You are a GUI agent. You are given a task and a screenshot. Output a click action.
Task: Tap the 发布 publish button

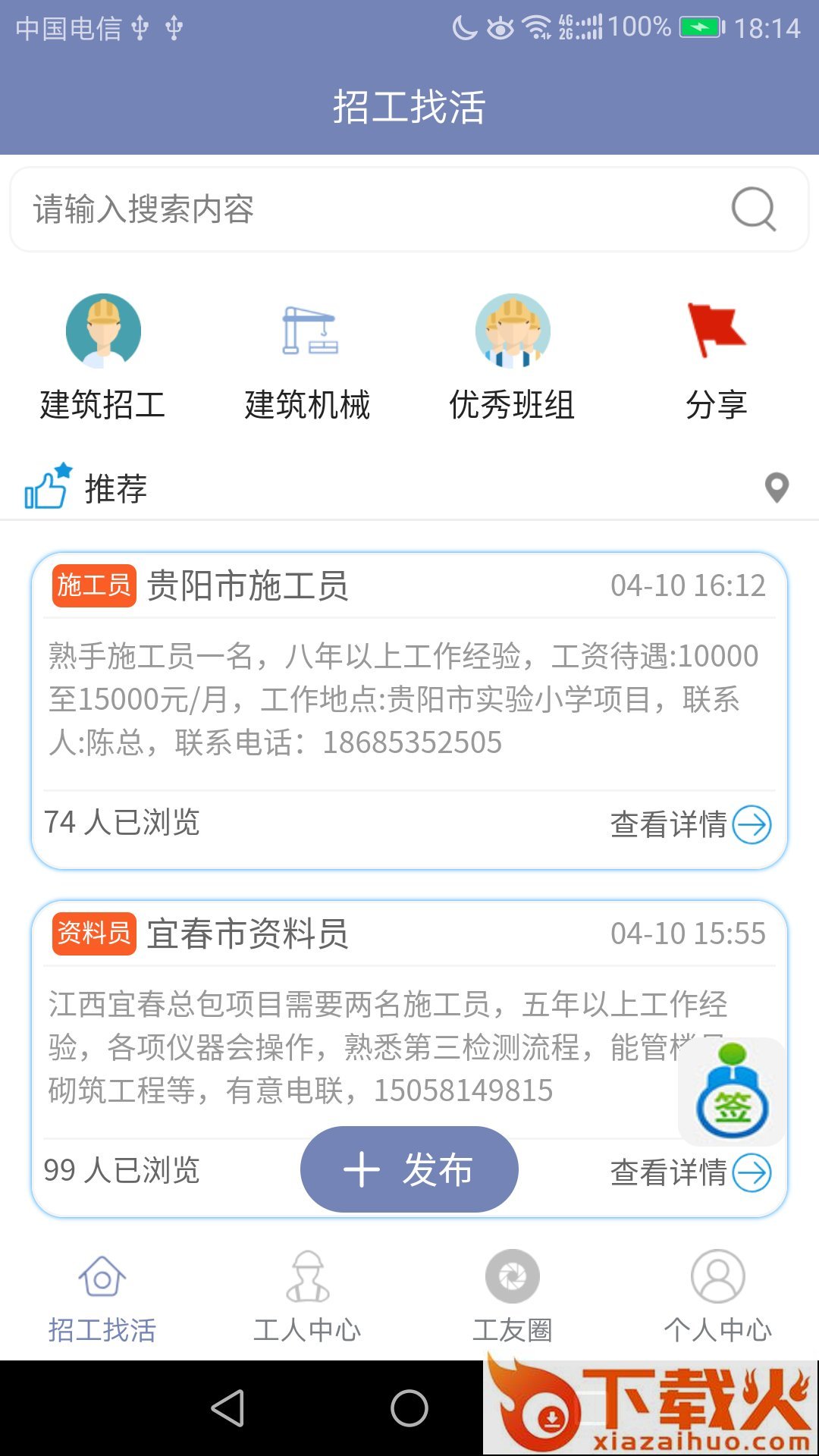409,1169
